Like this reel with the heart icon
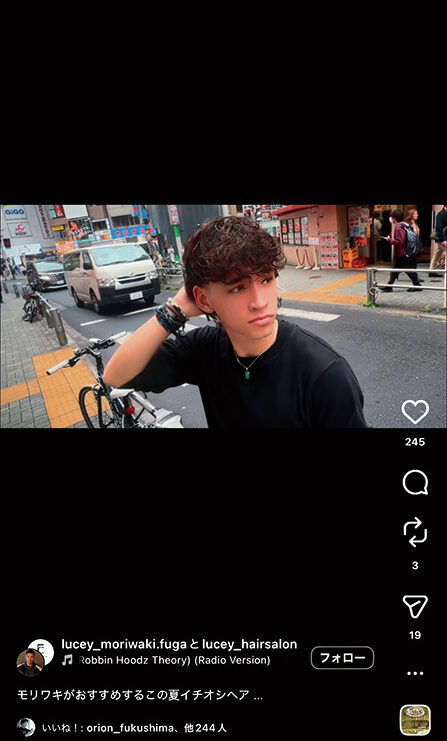This screenshot has width=447, height=741. [415, 412]
